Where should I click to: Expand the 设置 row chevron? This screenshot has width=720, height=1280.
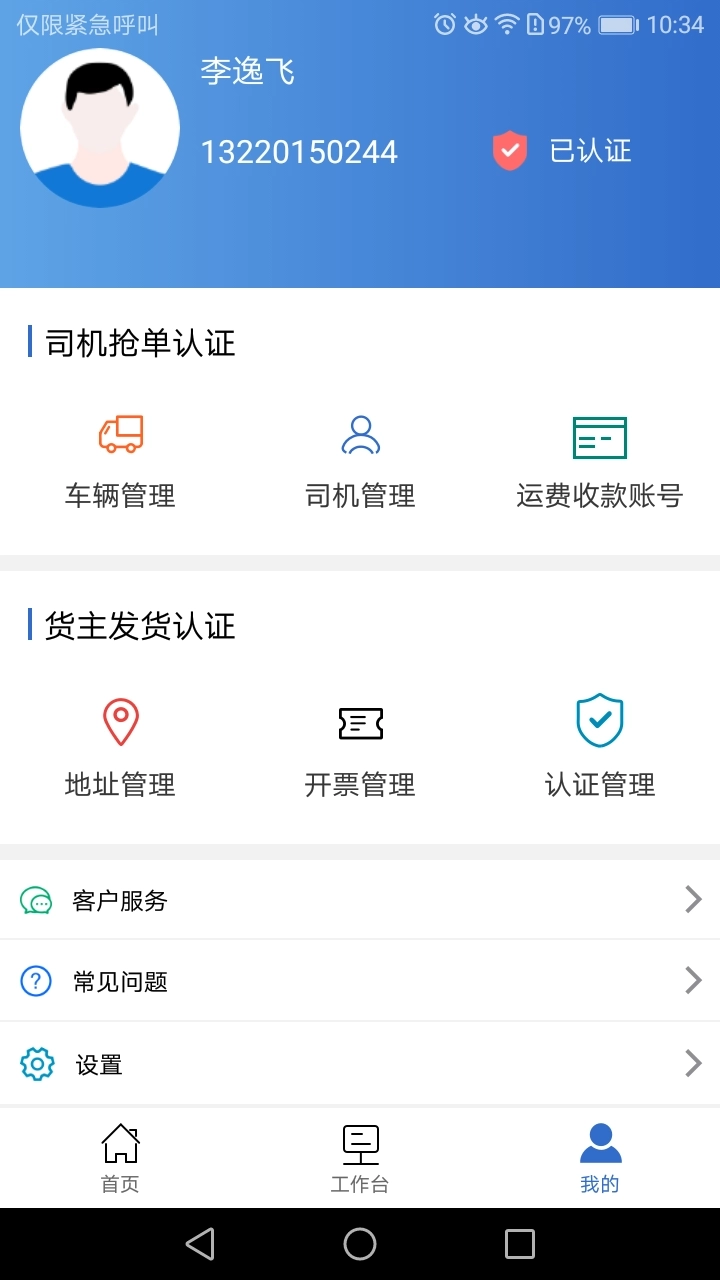pos(692,1063)
